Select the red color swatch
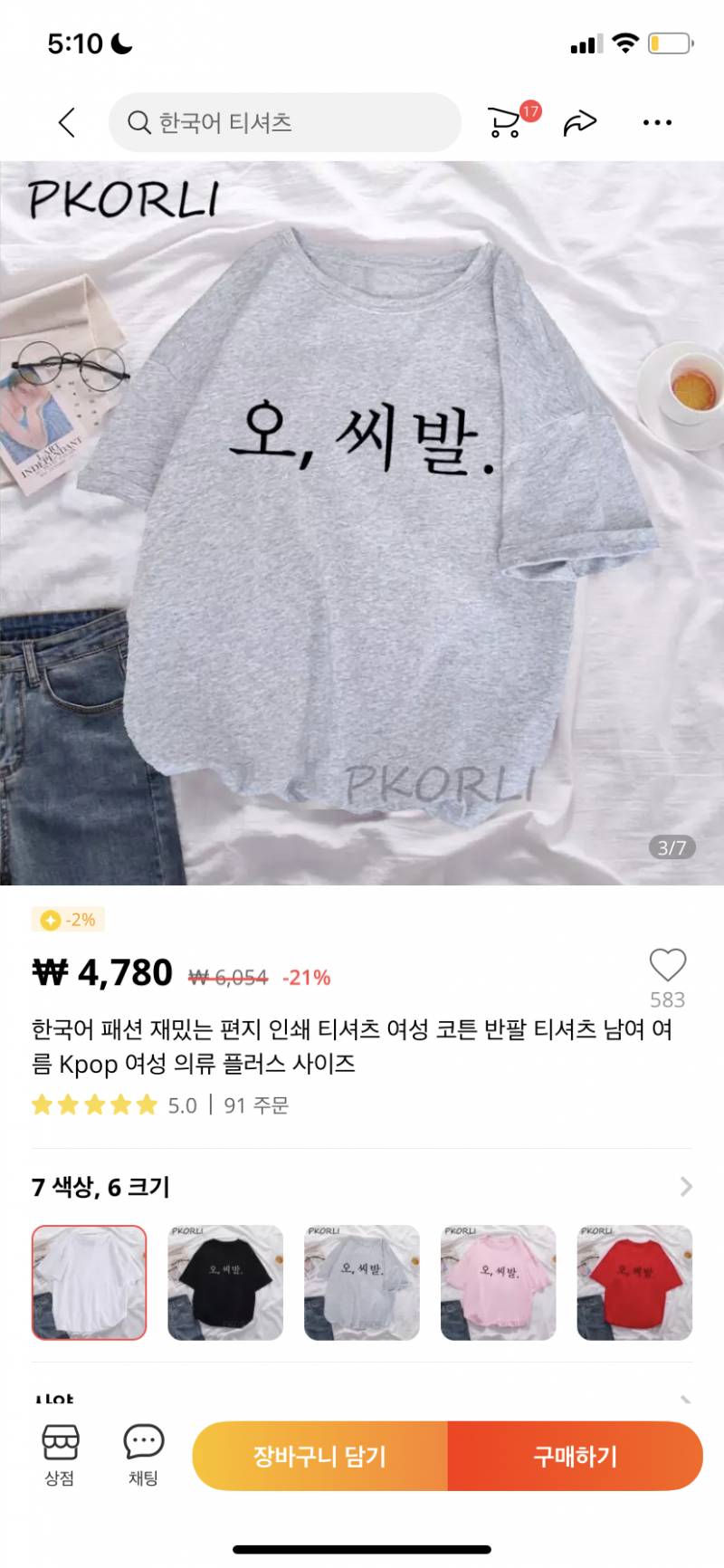 pos(634,1285)
